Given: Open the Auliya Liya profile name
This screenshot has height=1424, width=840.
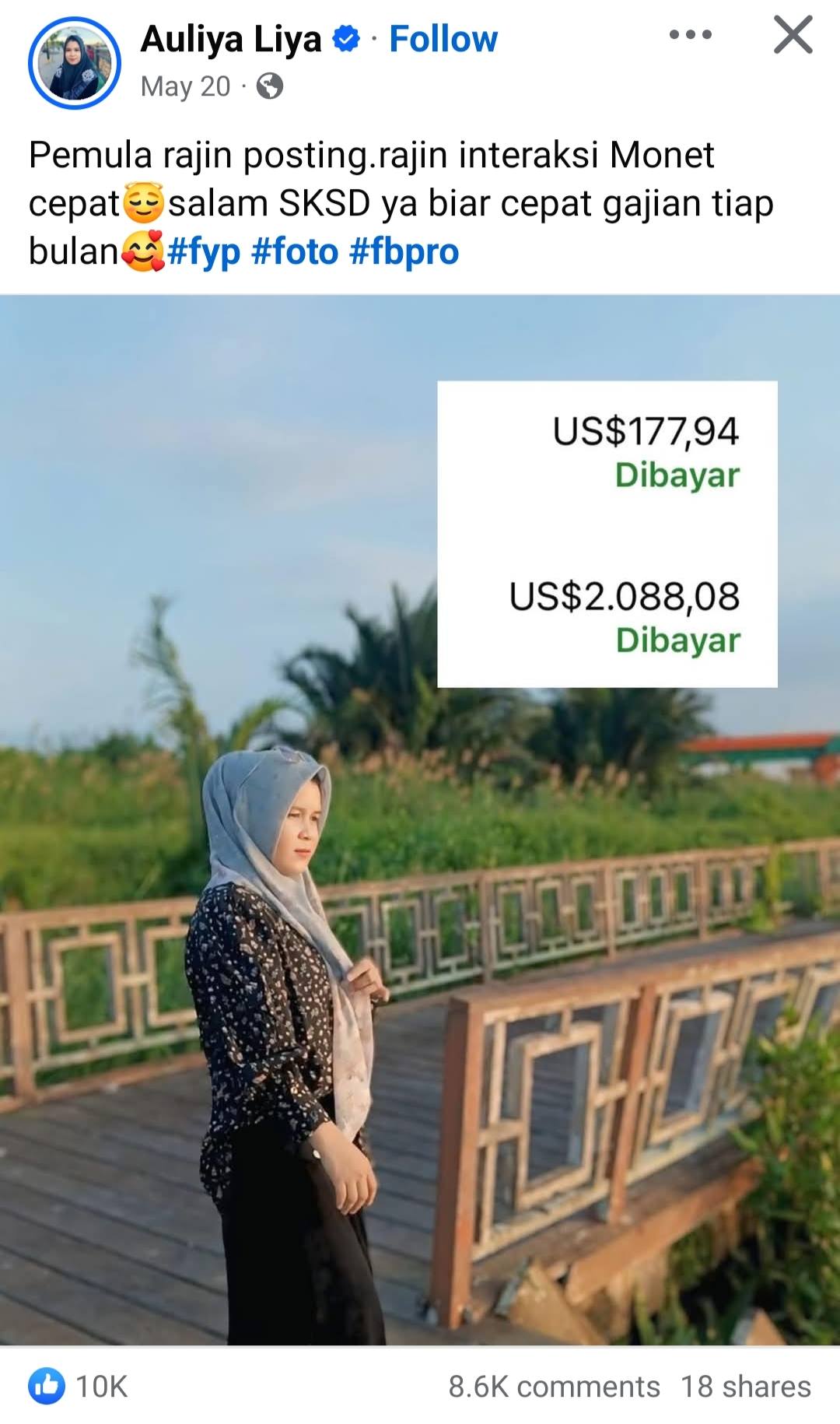Looking at the screenshot, I should pos(231,39).
